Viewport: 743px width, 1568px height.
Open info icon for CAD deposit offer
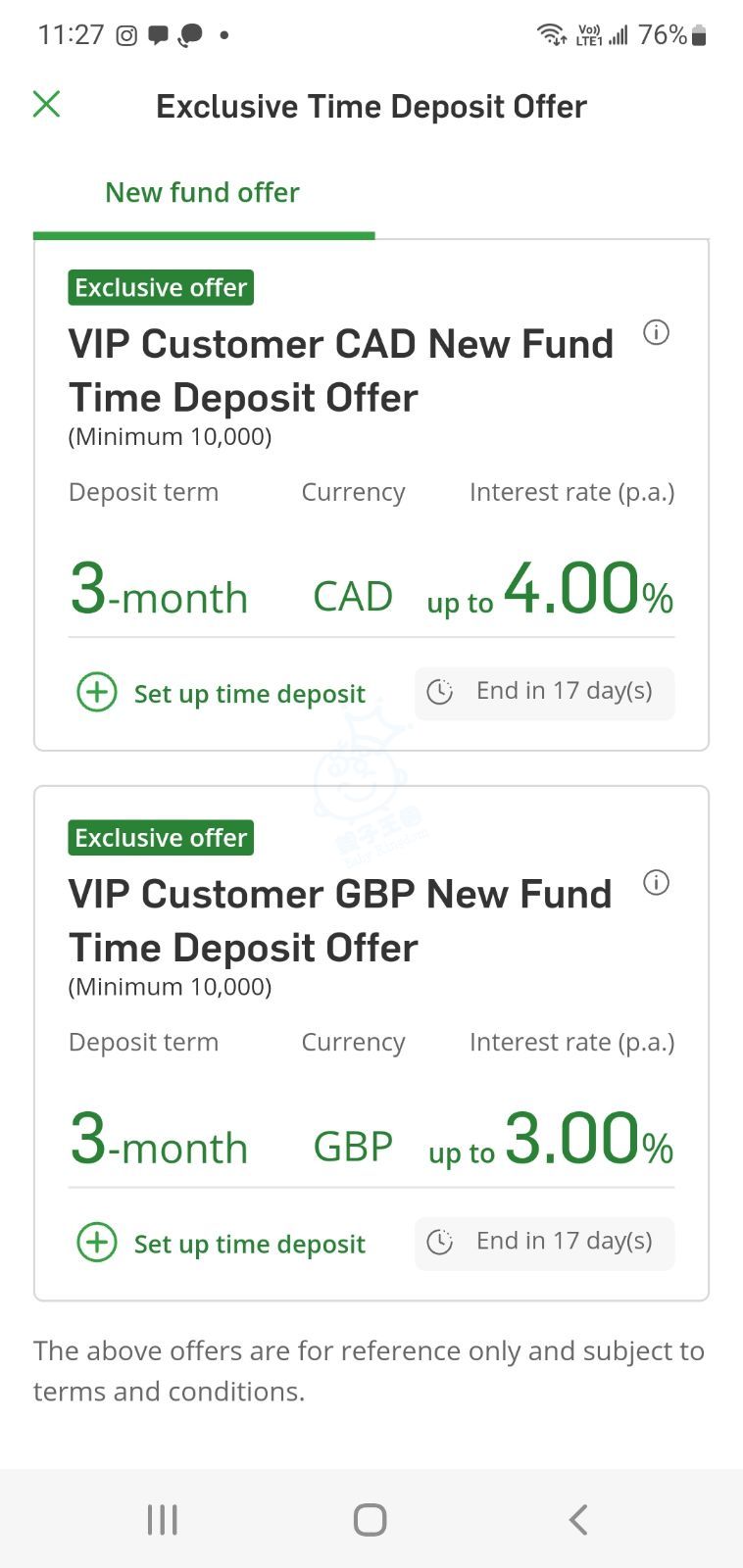coord(656,332)
